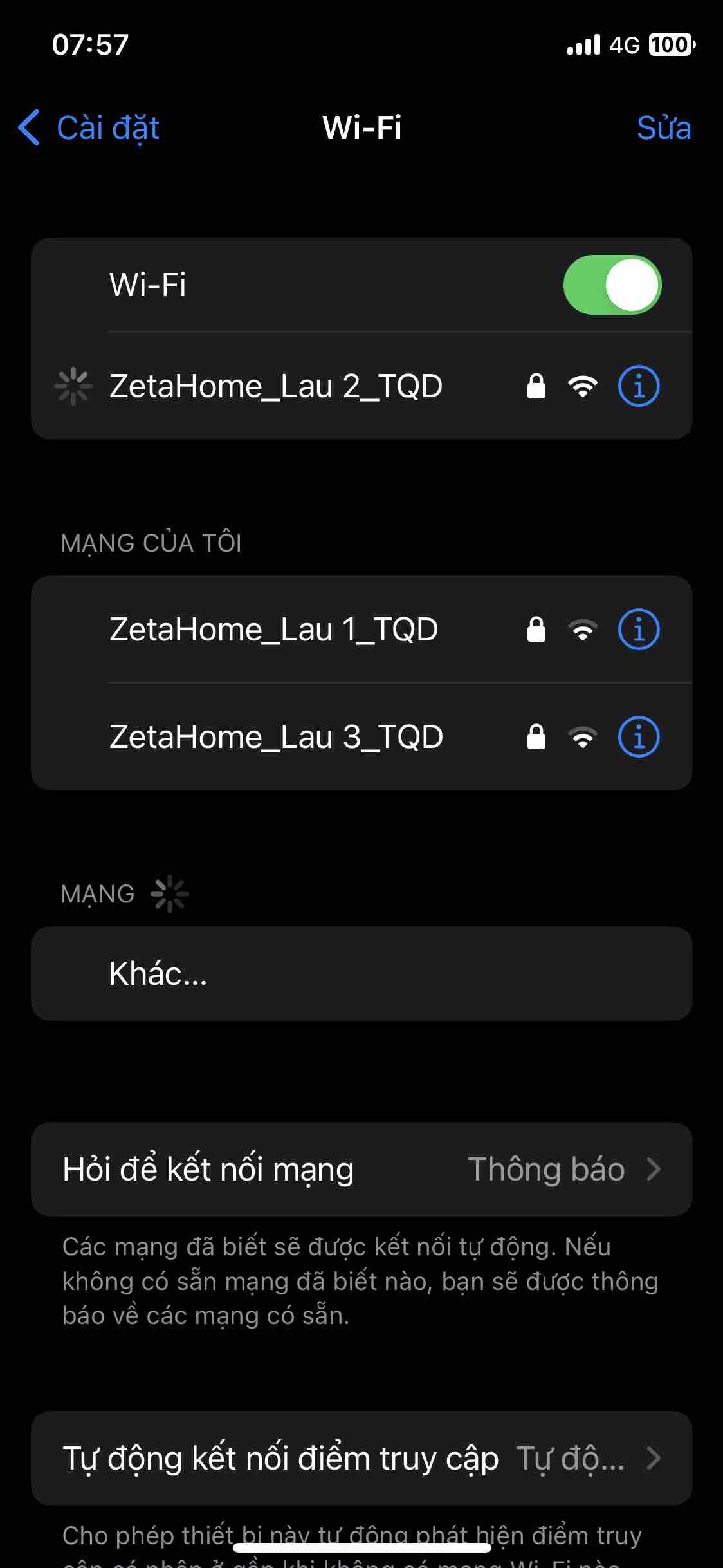Image resolution: width=723 pixels, height=1568 pixels.
Task: Open info for ZetaHome_Lau 2_TQD
Action: click(x=638, y=386)
